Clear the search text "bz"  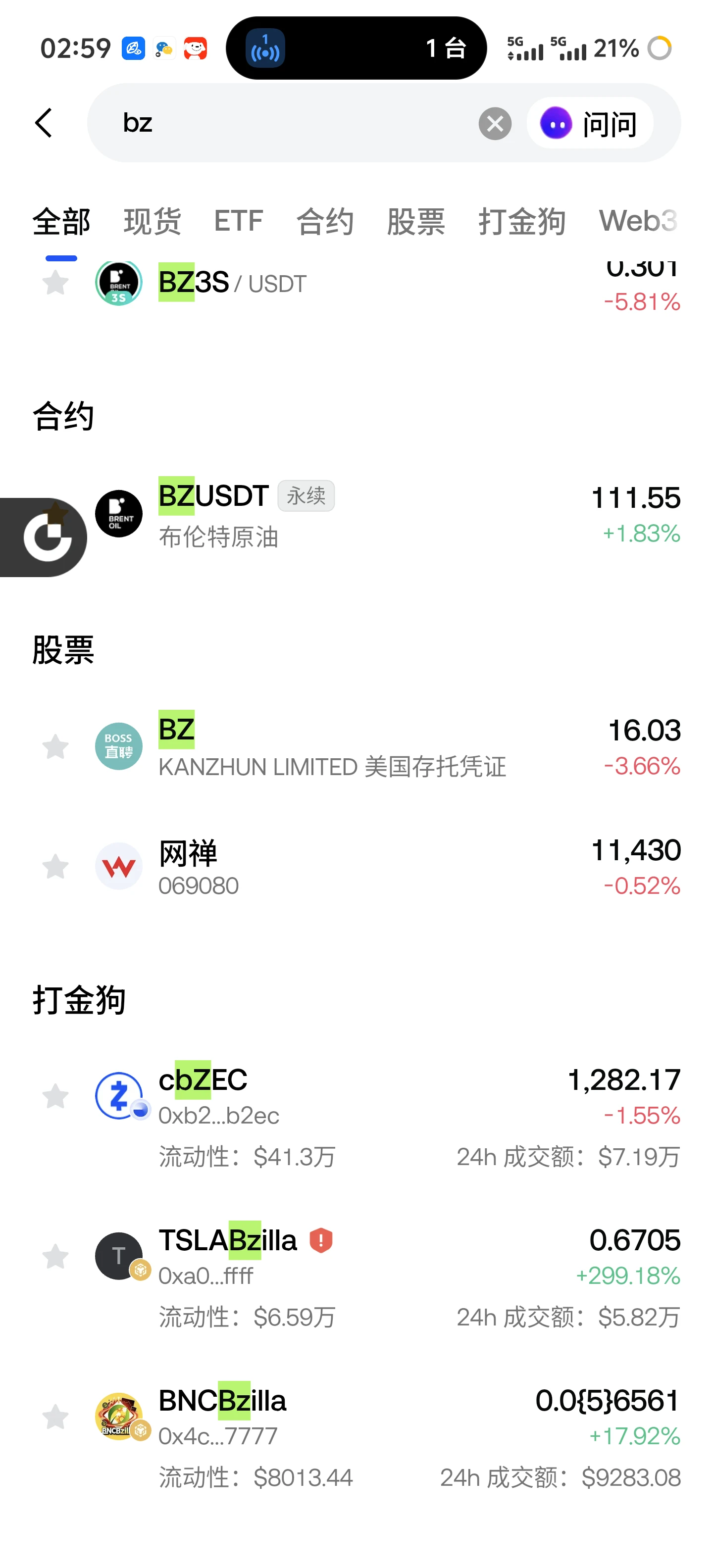click(495, 124)
